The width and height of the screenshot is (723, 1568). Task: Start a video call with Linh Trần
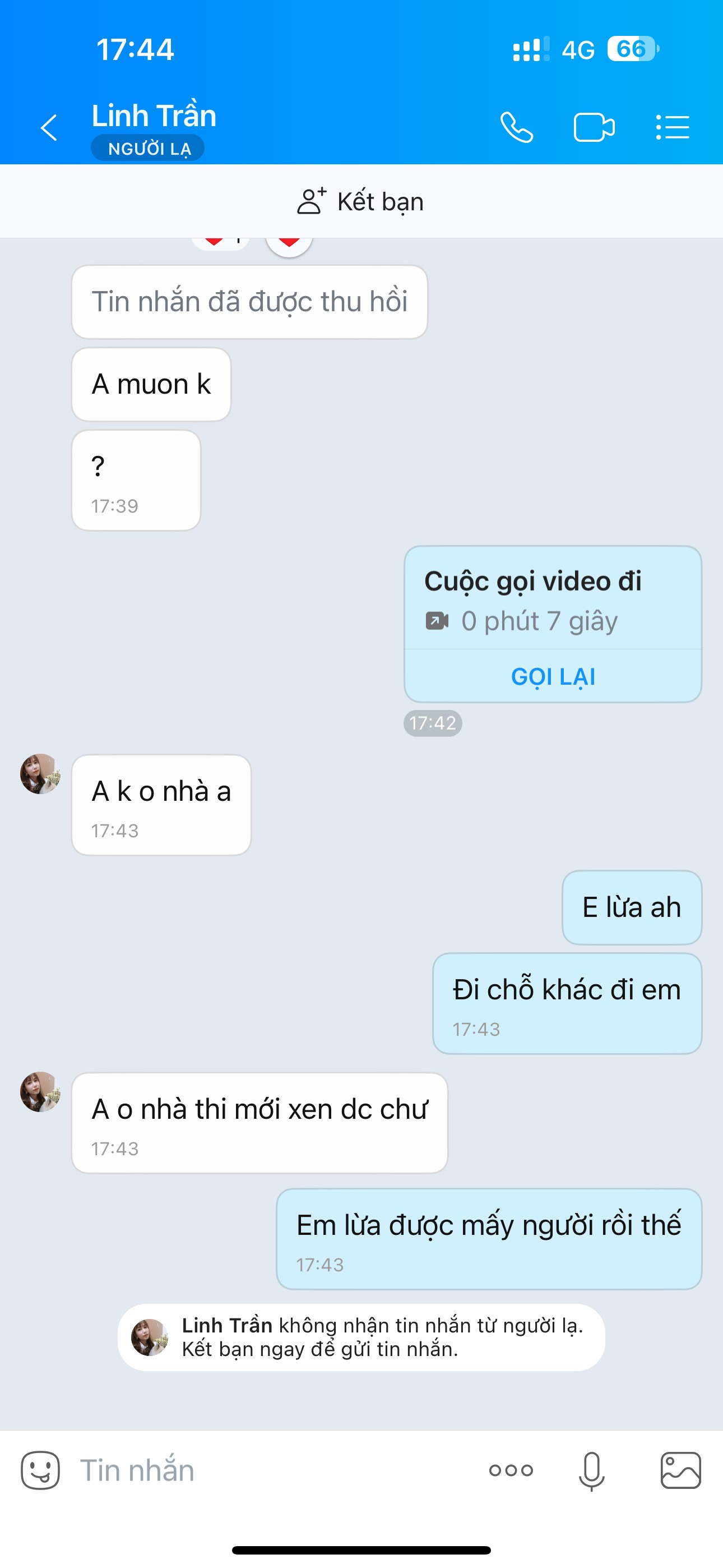pyautogui.click(x=594, y=128)
